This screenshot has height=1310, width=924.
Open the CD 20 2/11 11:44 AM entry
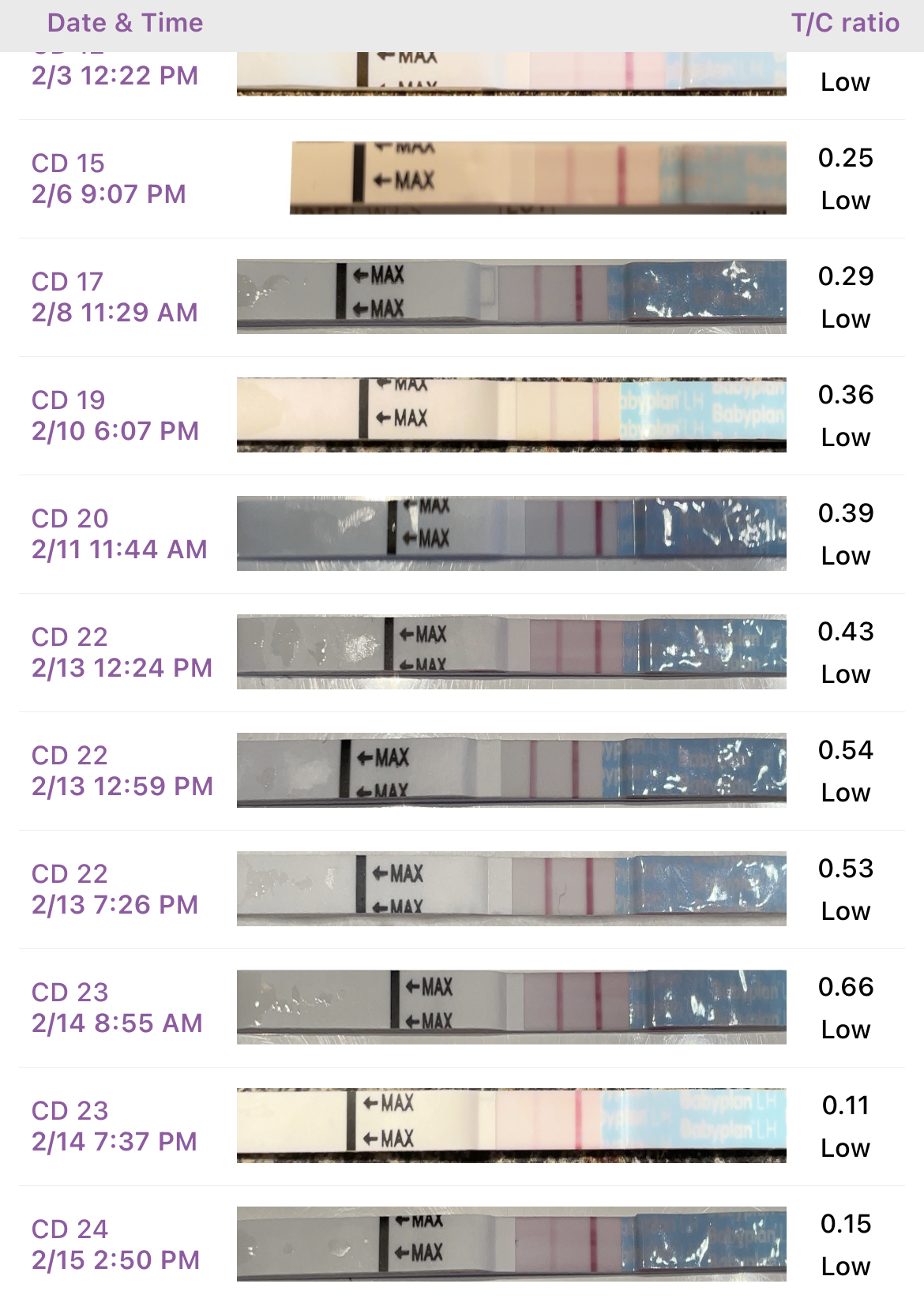[118, 535]
